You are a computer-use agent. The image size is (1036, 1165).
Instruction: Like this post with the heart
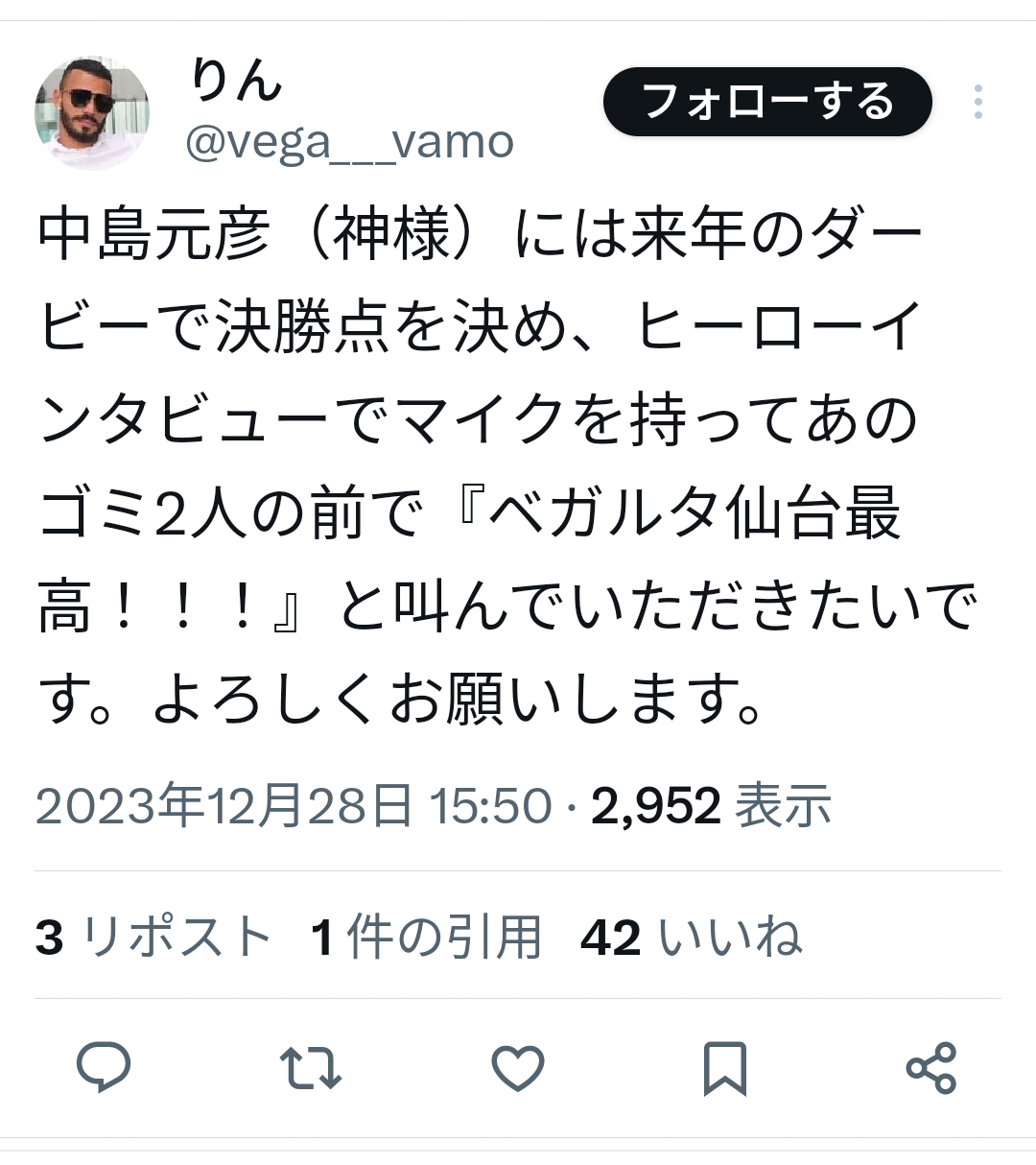coord(518,1067)
